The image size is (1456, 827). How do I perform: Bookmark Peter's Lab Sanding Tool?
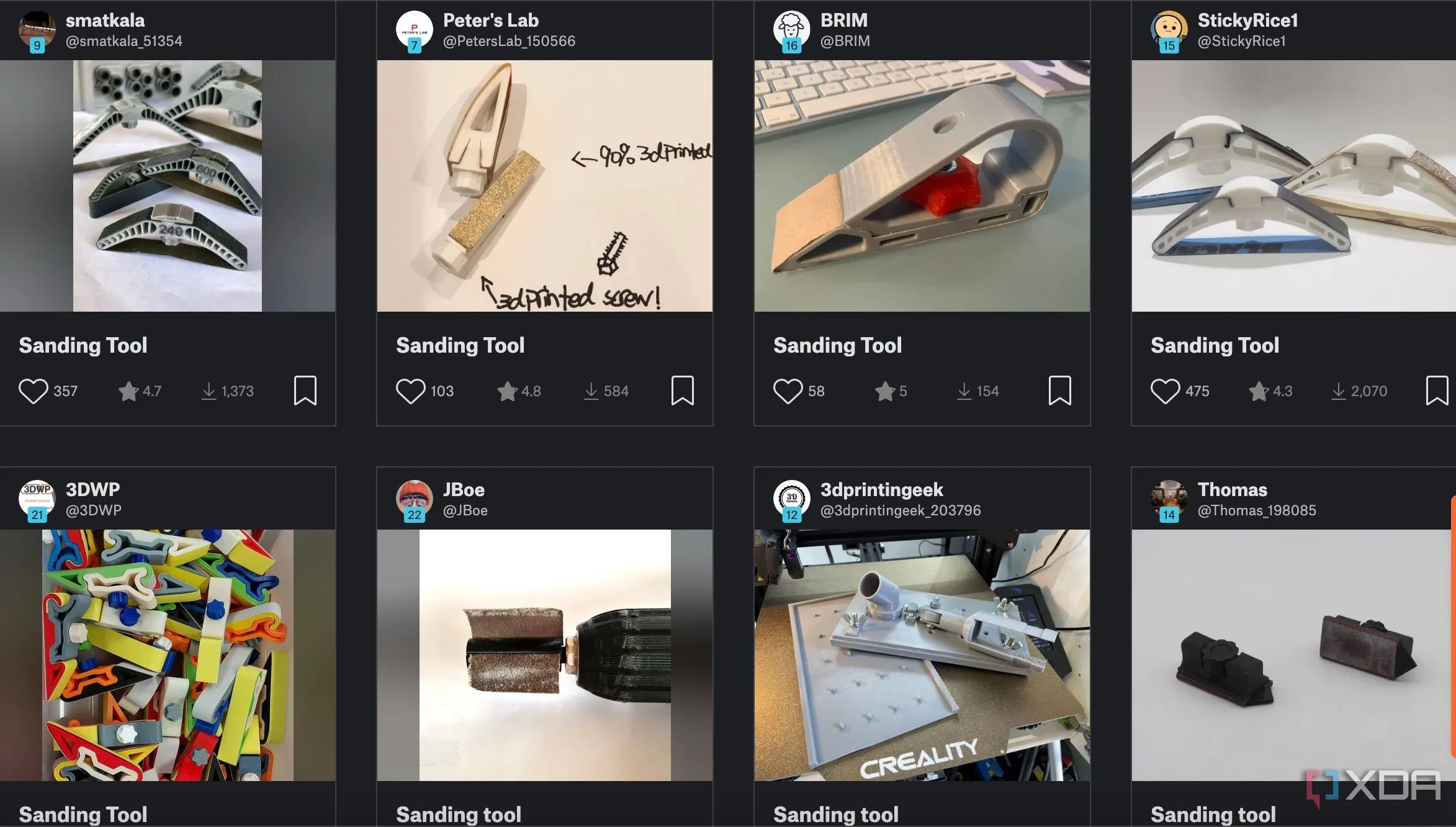point(682,391)
